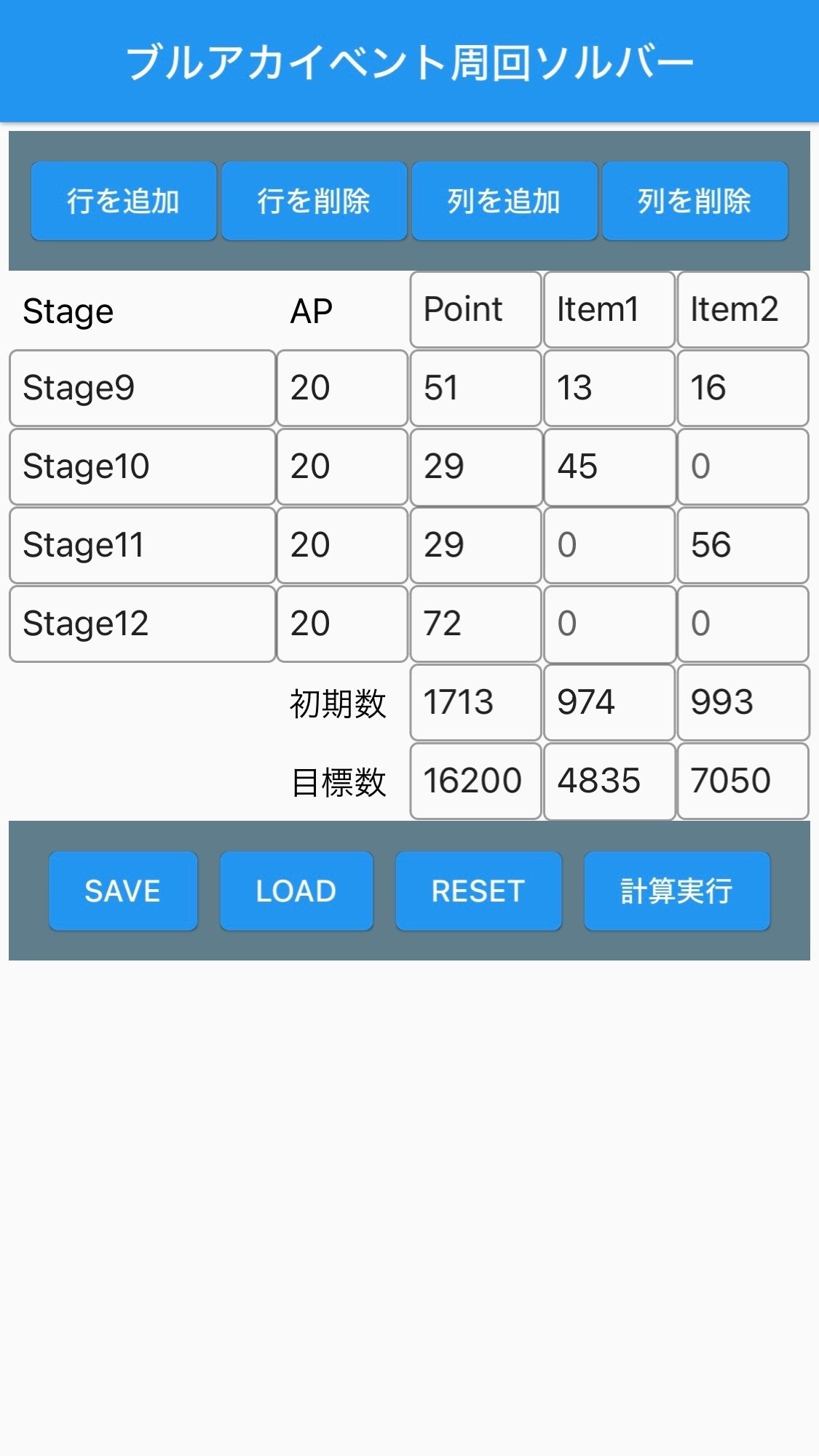Screen dimensions: 819x1456
Task: Delete a row with 行を削除
Action: coord(314,201)
